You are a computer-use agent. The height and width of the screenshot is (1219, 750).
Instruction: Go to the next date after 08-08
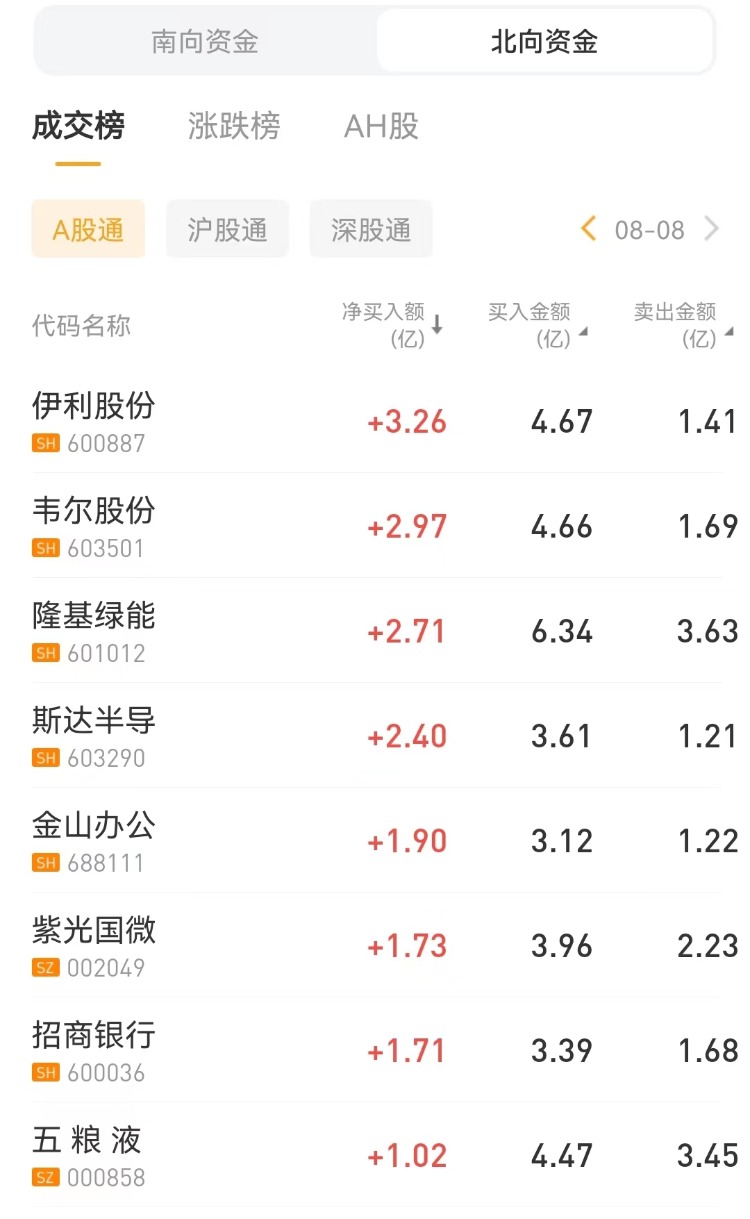712,229
